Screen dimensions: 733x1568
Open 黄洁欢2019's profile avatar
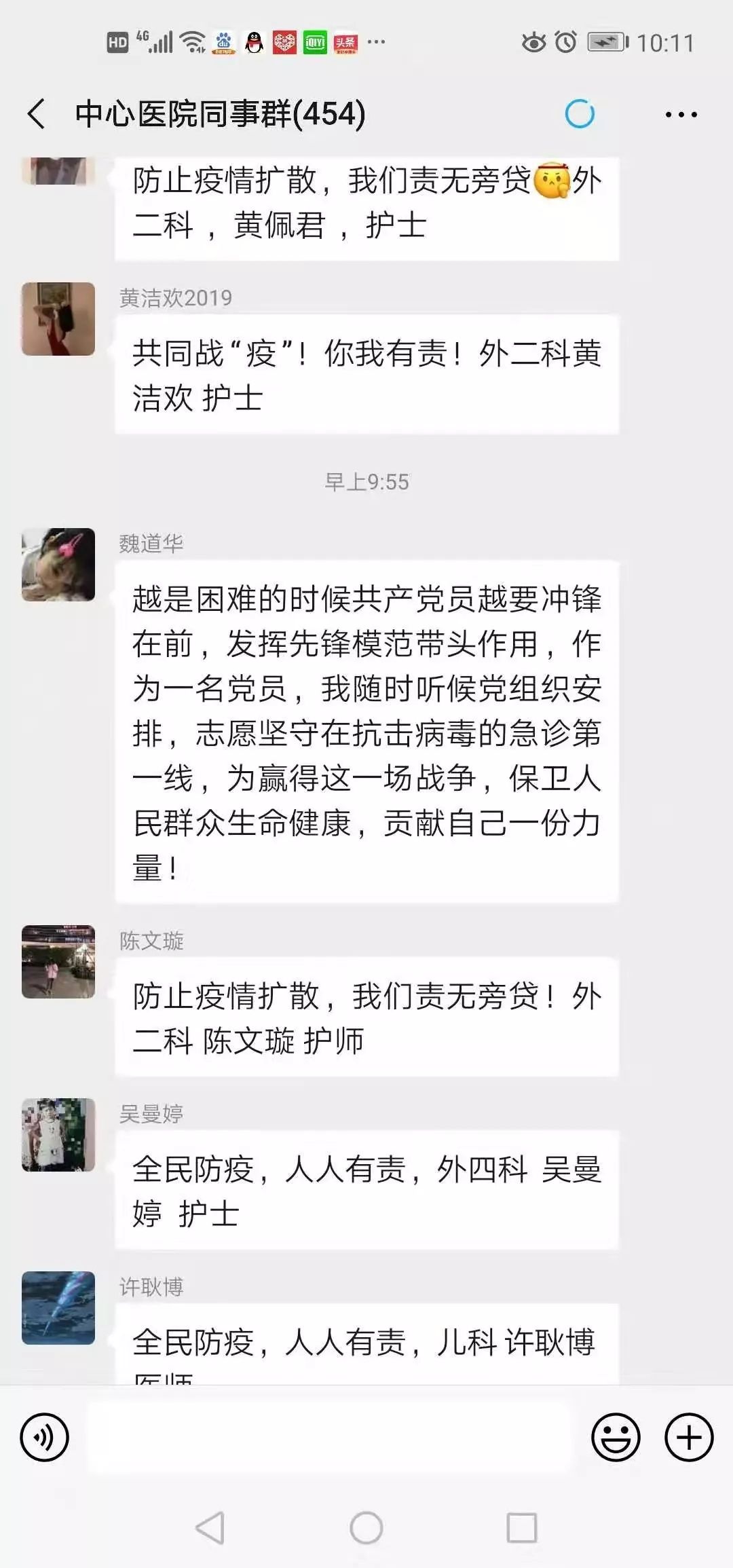58,319
